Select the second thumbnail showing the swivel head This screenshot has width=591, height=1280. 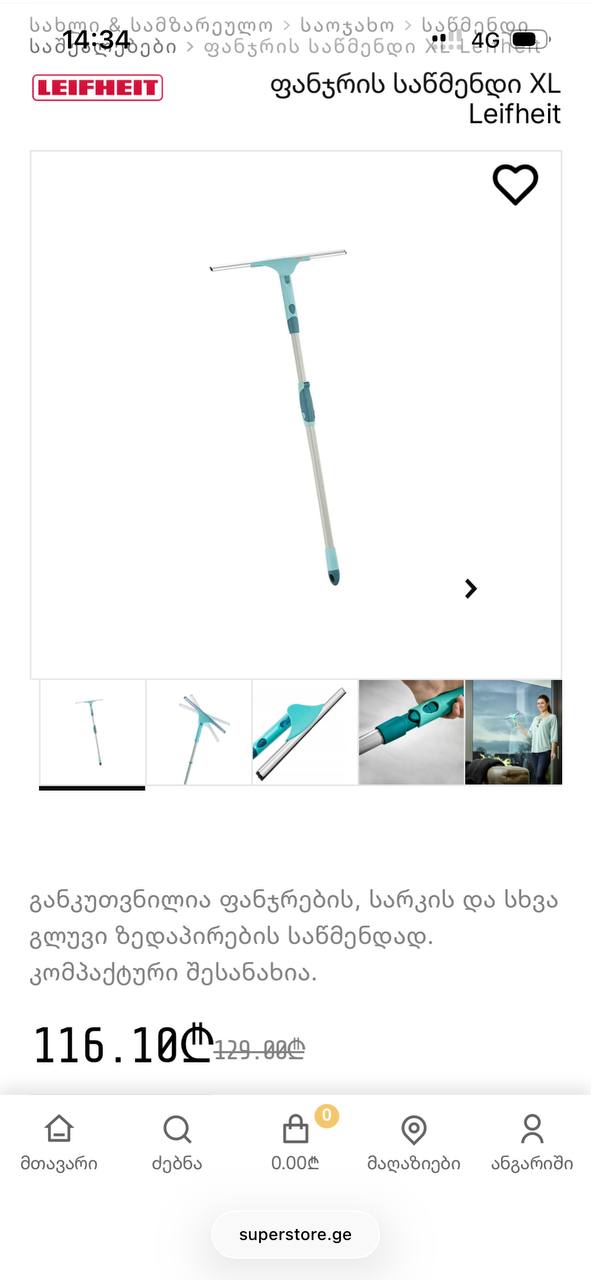[199, 732]
